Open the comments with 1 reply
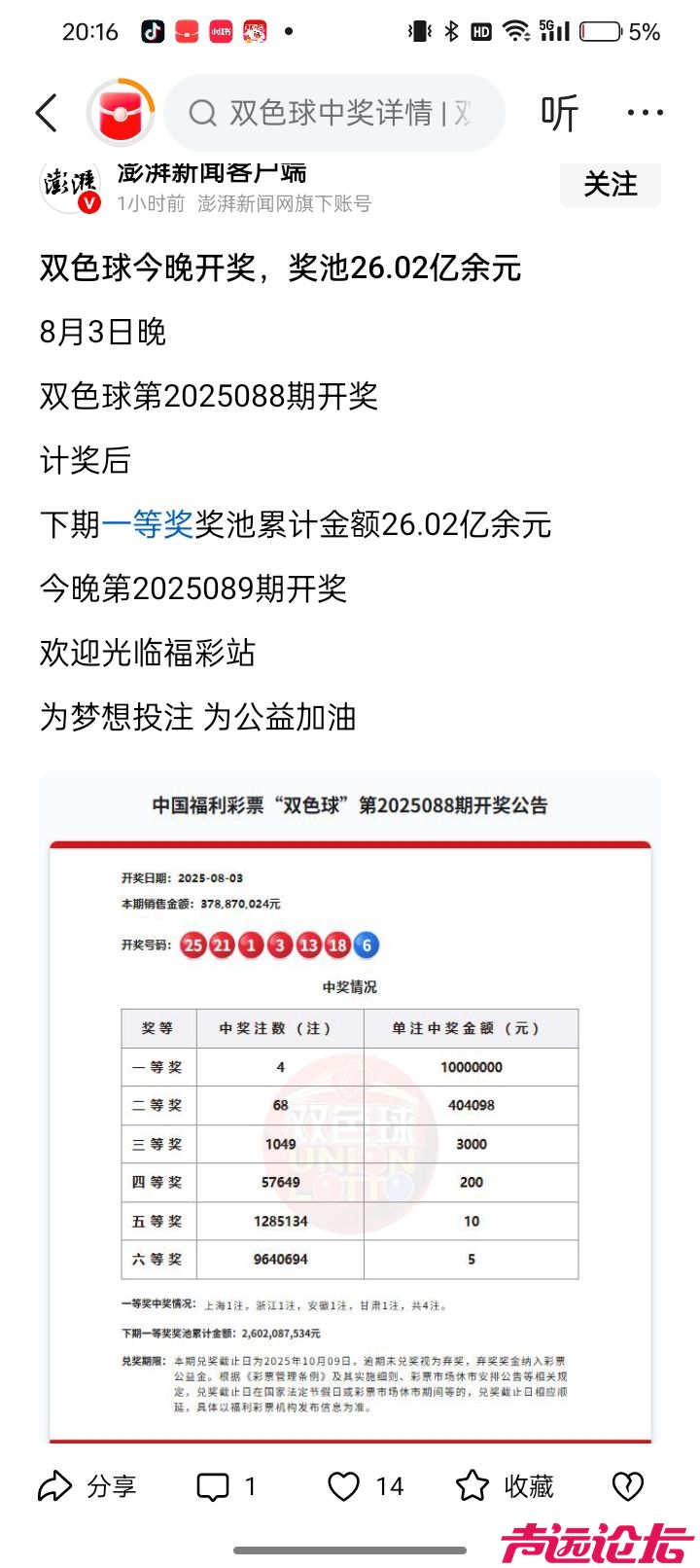The height and width of the screenshot is (1568, 700). [x=227, y=1486]
